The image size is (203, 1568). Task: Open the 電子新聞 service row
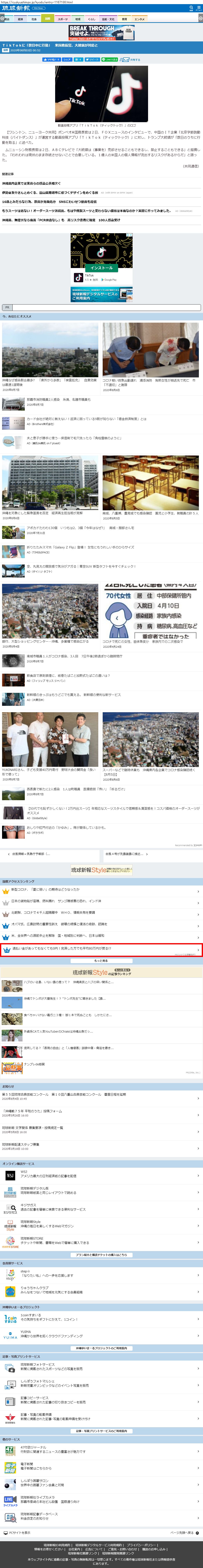click(x=101, y=1466)
